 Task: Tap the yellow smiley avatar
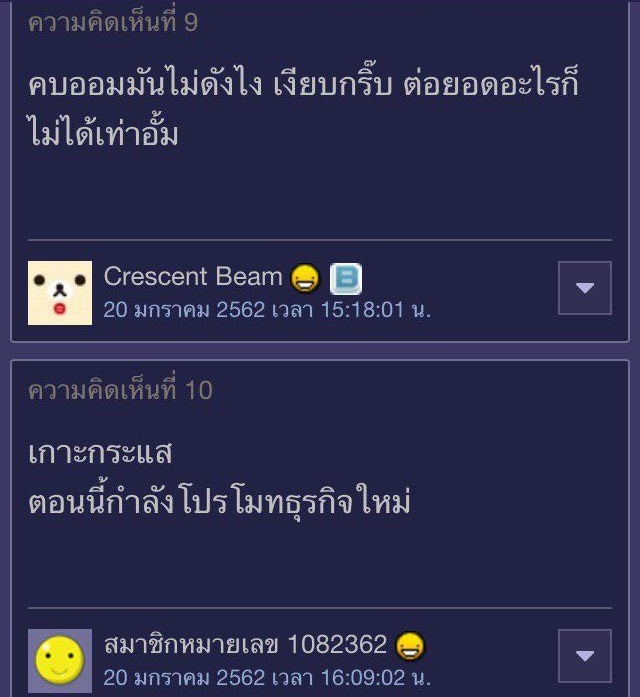pyautogui.click(x=60, y=660)
